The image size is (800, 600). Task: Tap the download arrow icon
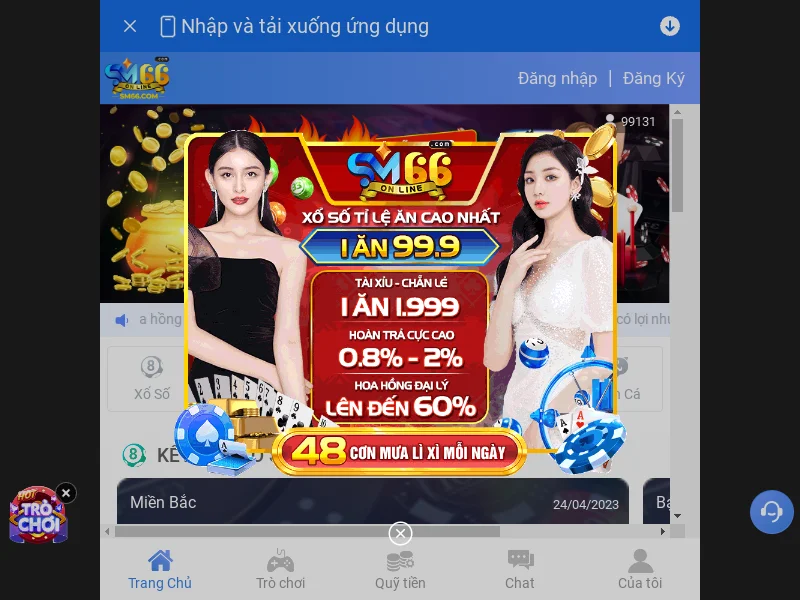pyautogui.click(x=670, y=27)
